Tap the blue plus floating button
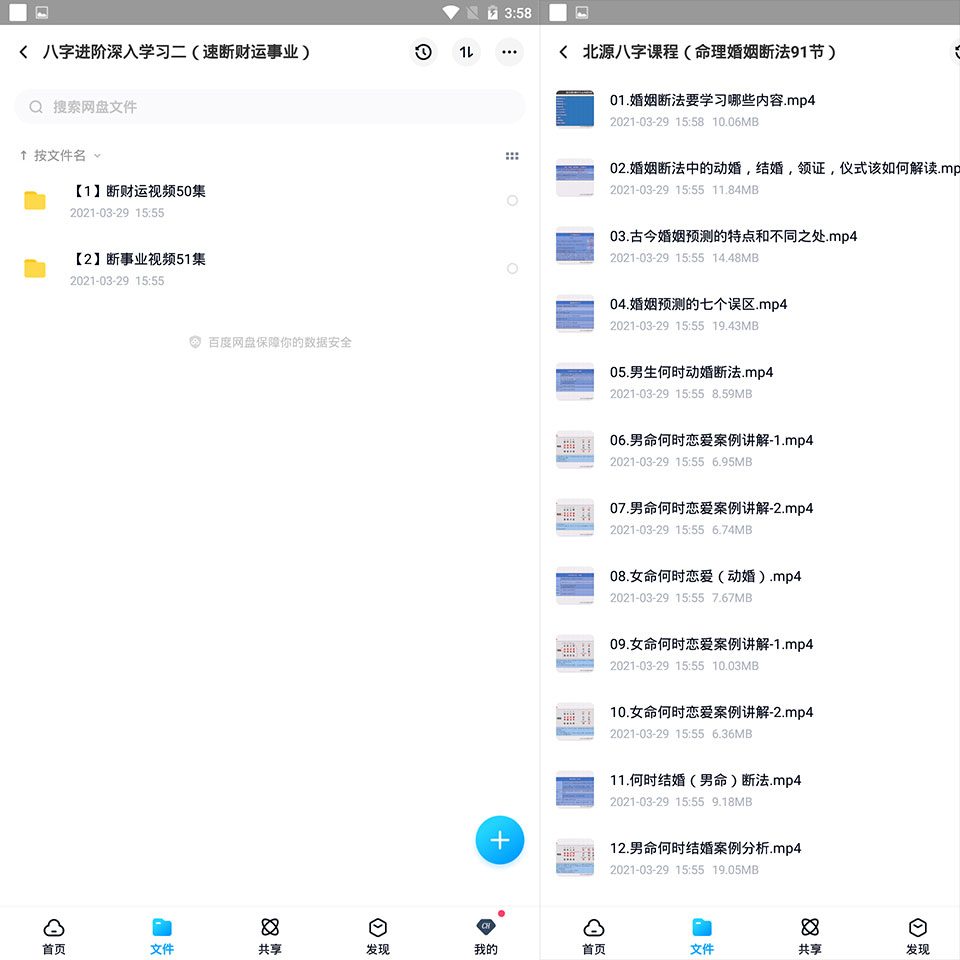This screenshot has width=960, height=960. (500, 840)
